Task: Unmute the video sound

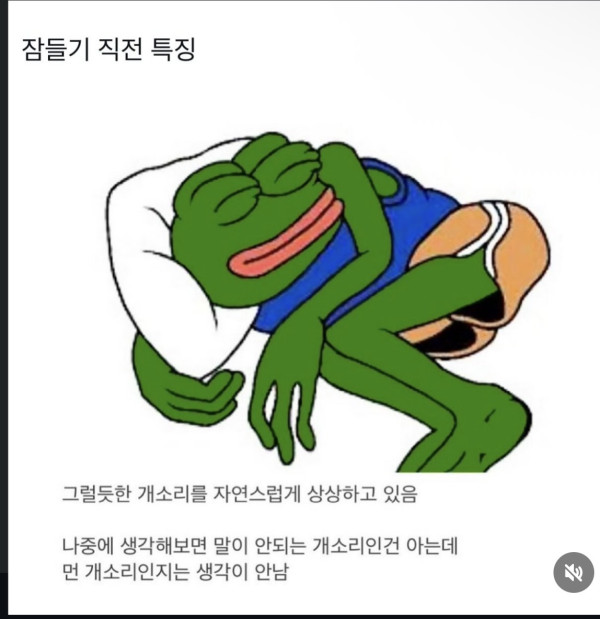Action: [573, 572]
